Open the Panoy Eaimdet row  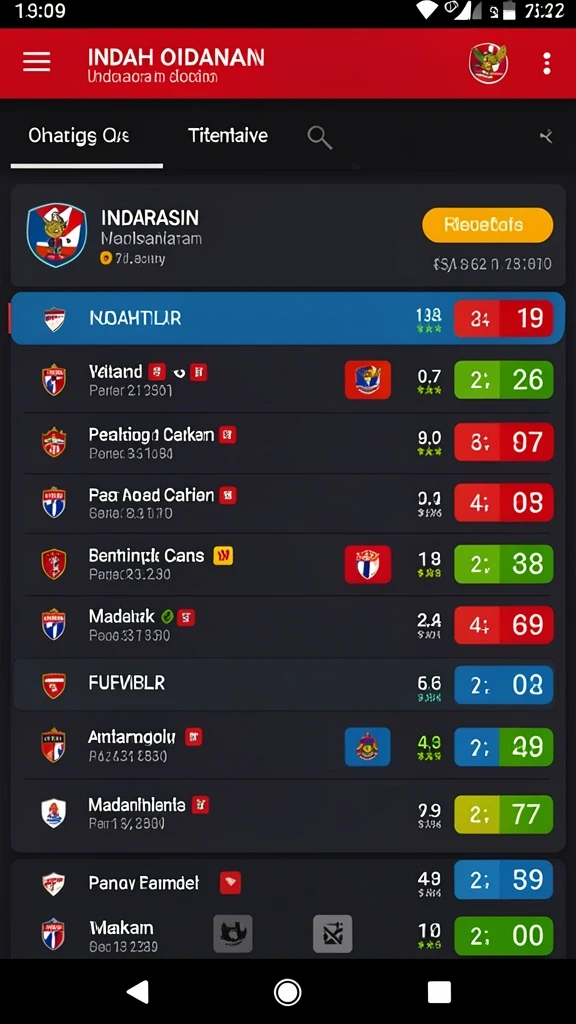tap(287, 884)
